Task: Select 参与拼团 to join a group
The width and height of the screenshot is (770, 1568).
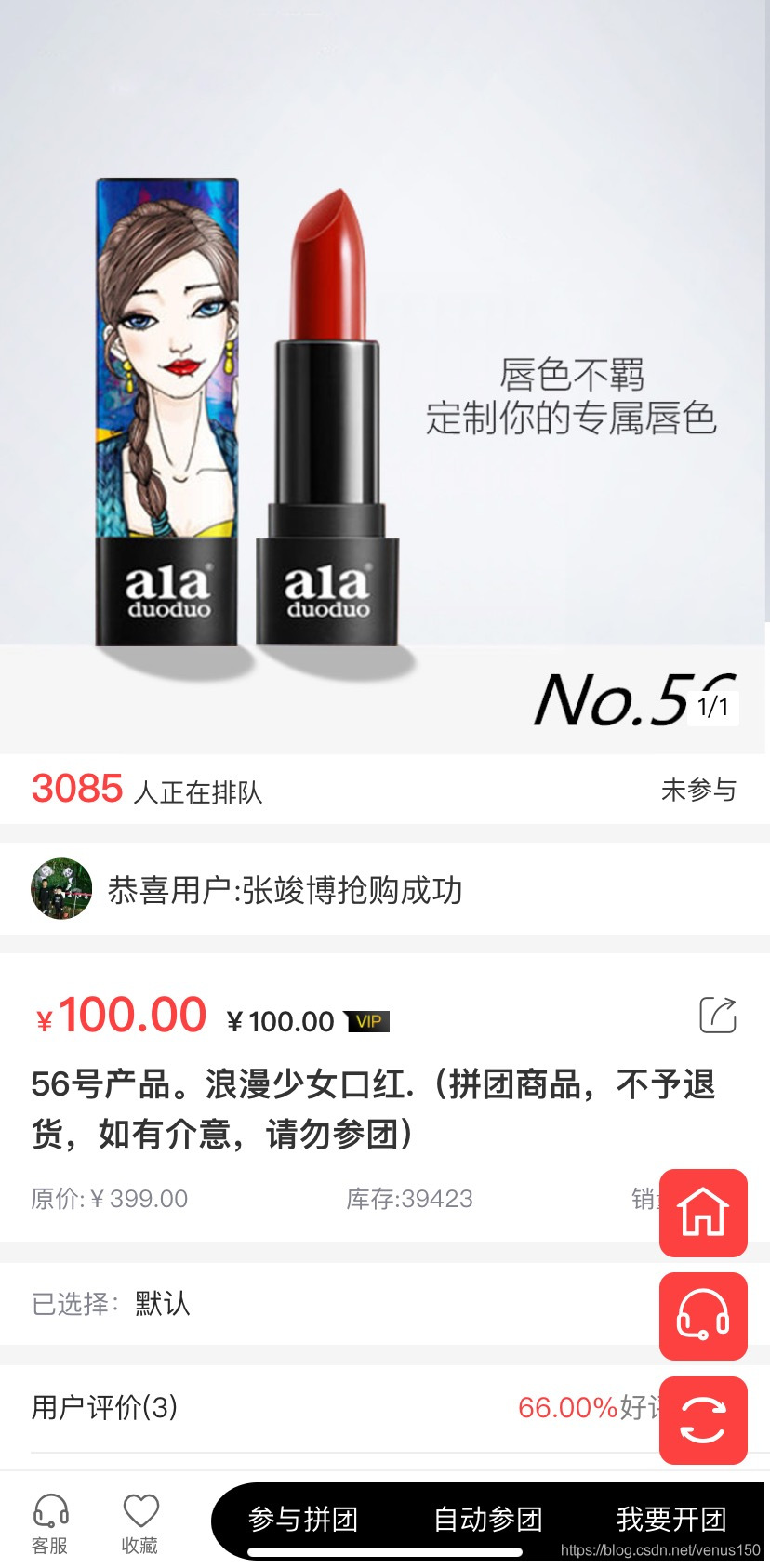Action: (x=303, y=1519)
